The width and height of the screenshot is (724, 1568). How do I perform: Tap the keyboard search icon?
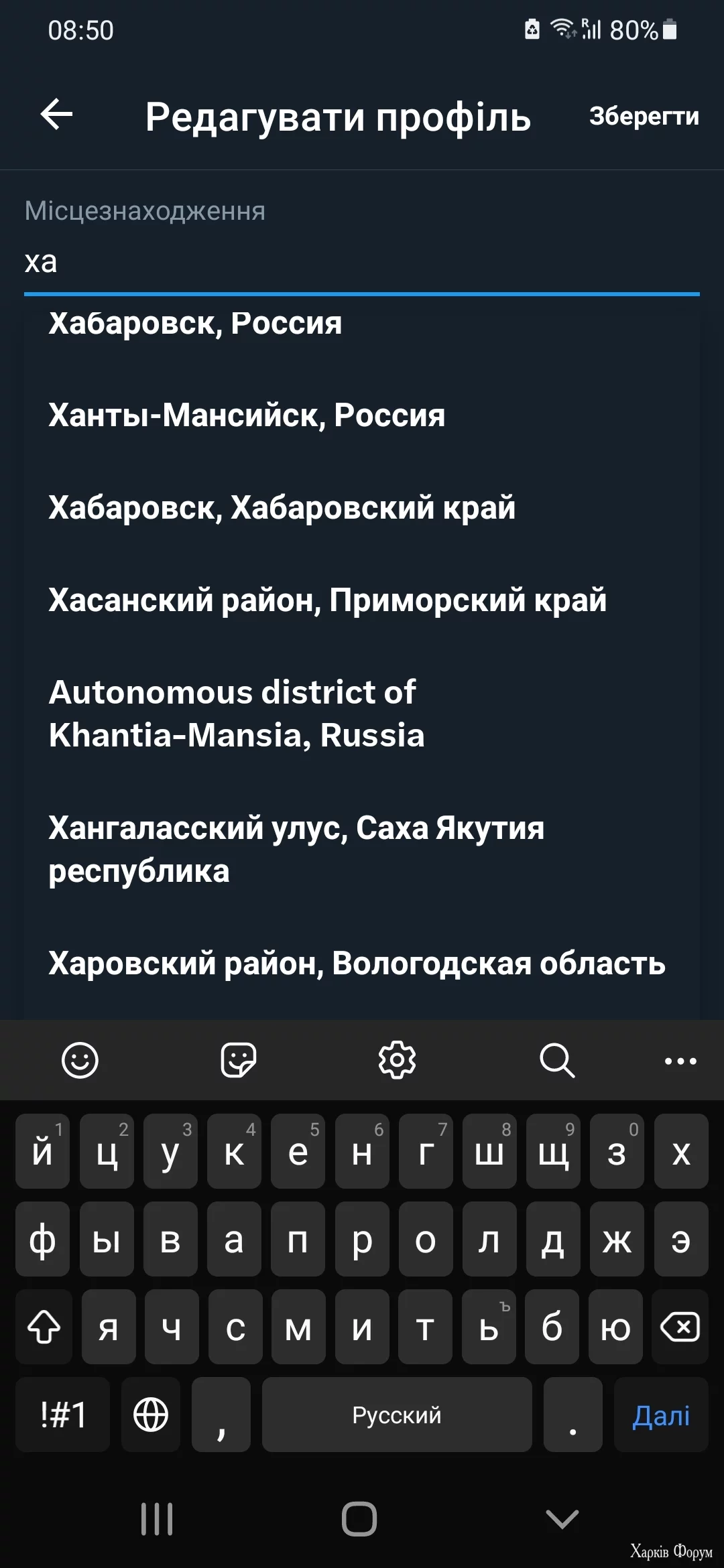click(x=557, y=1060)
